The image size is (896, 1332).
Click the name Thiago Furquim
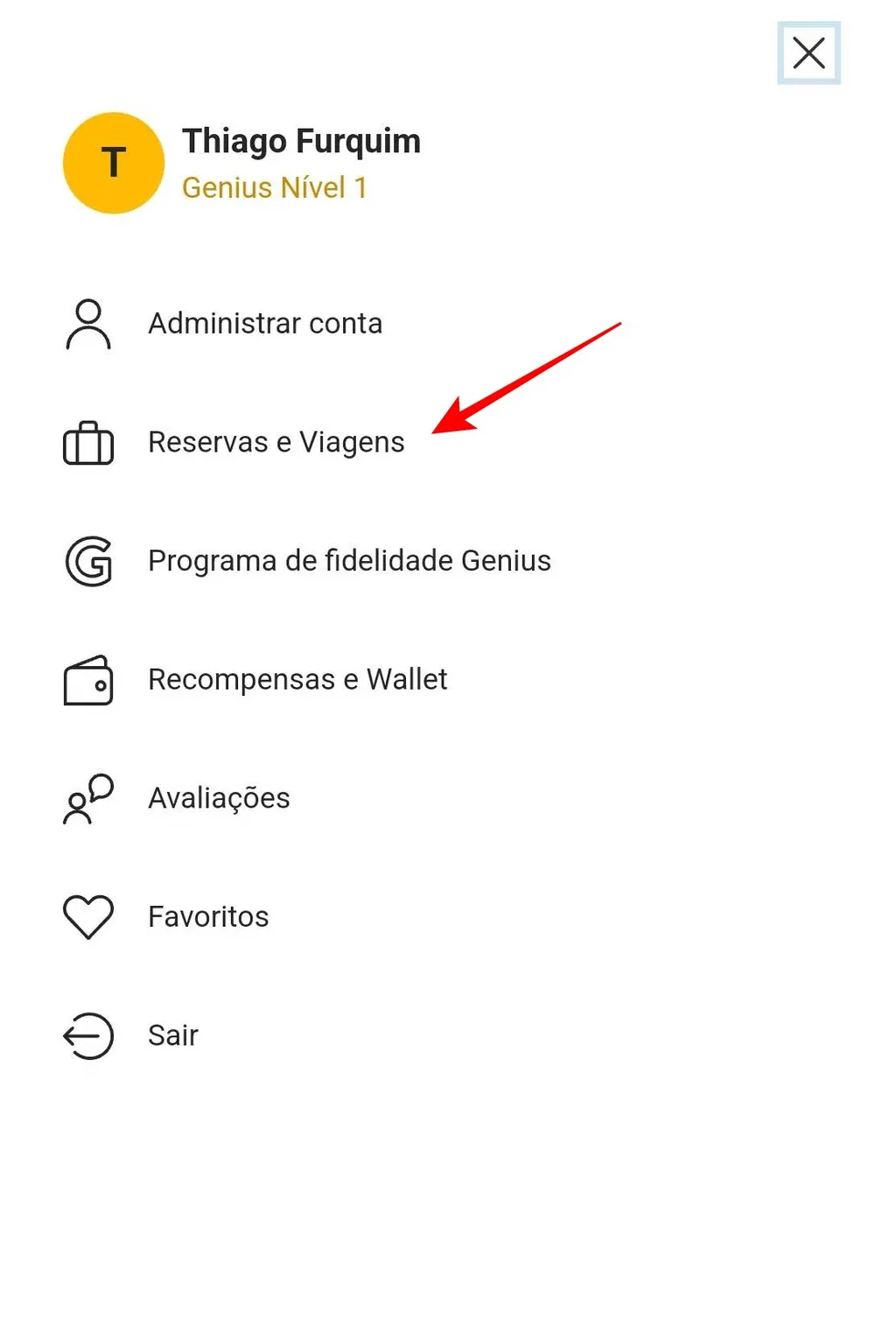coord(301,141)
